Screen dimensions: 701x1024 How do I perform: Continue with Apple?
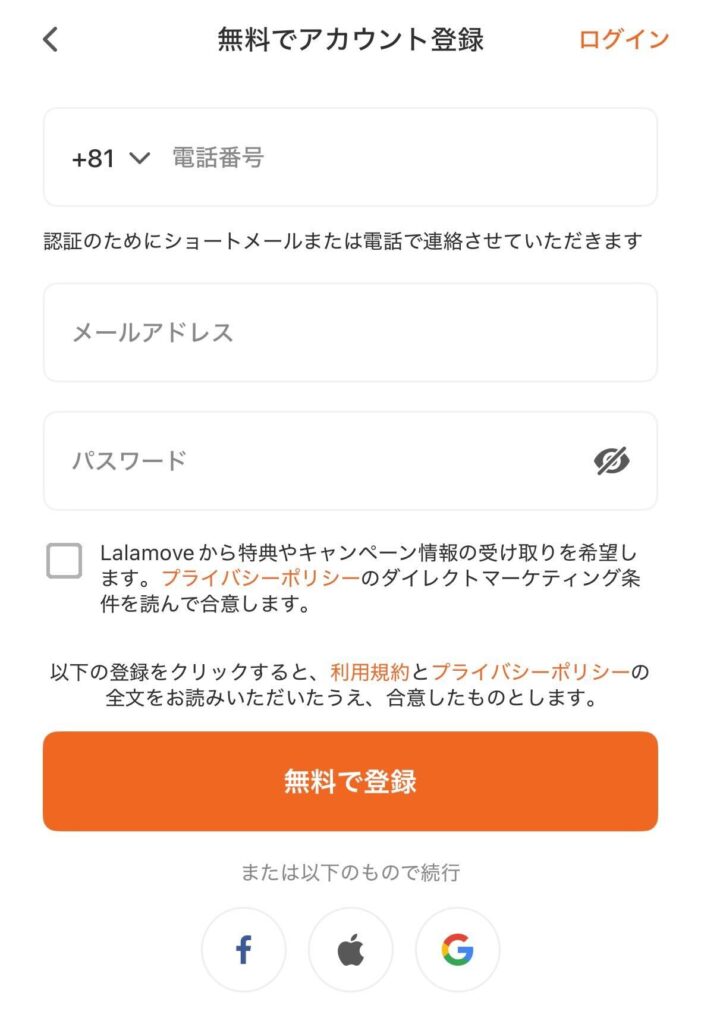pos(350,950)
